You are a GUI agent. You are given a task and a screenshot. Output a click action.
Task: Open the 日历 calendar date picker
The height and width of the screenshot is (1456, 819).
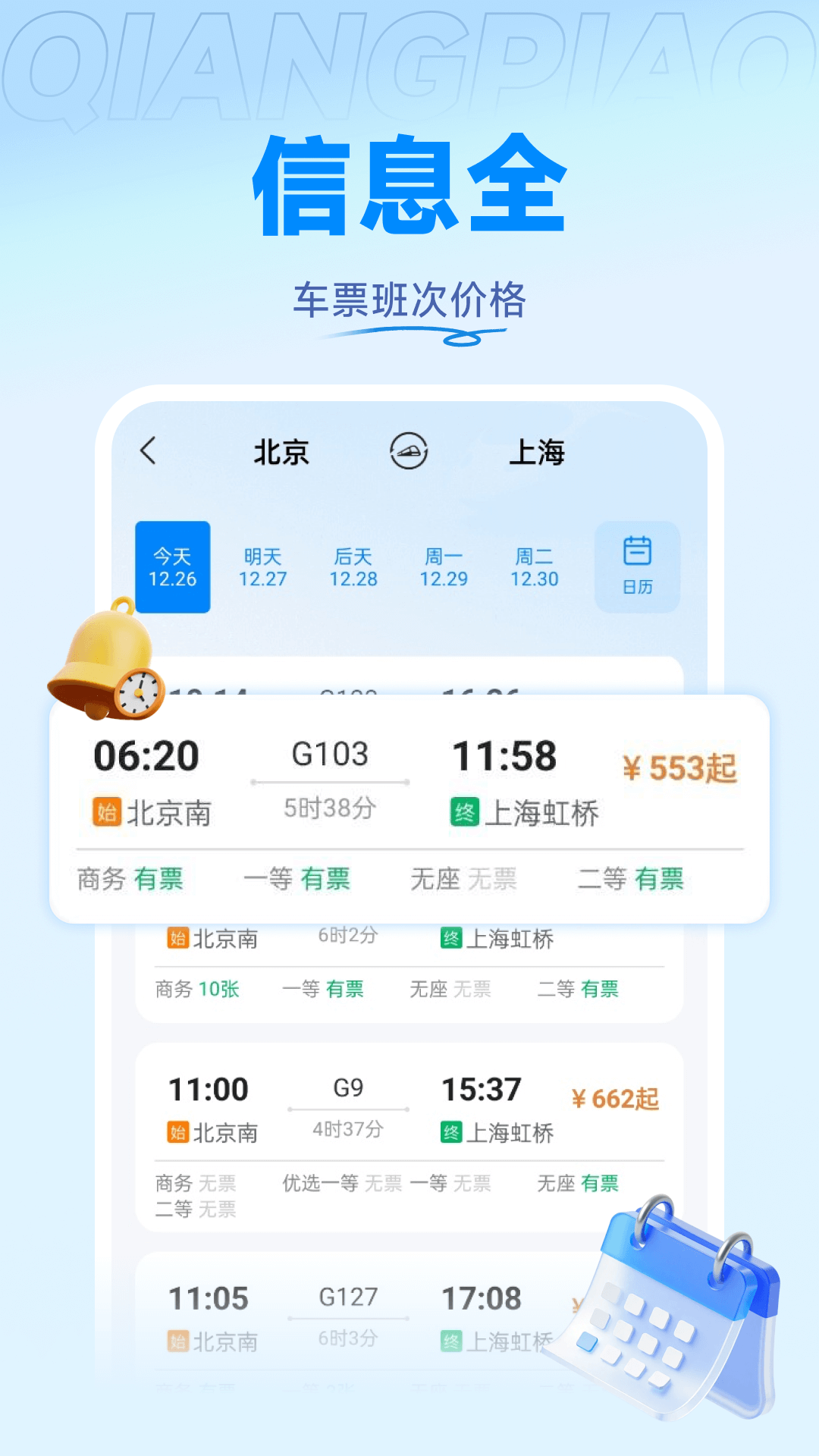point(638,567)
